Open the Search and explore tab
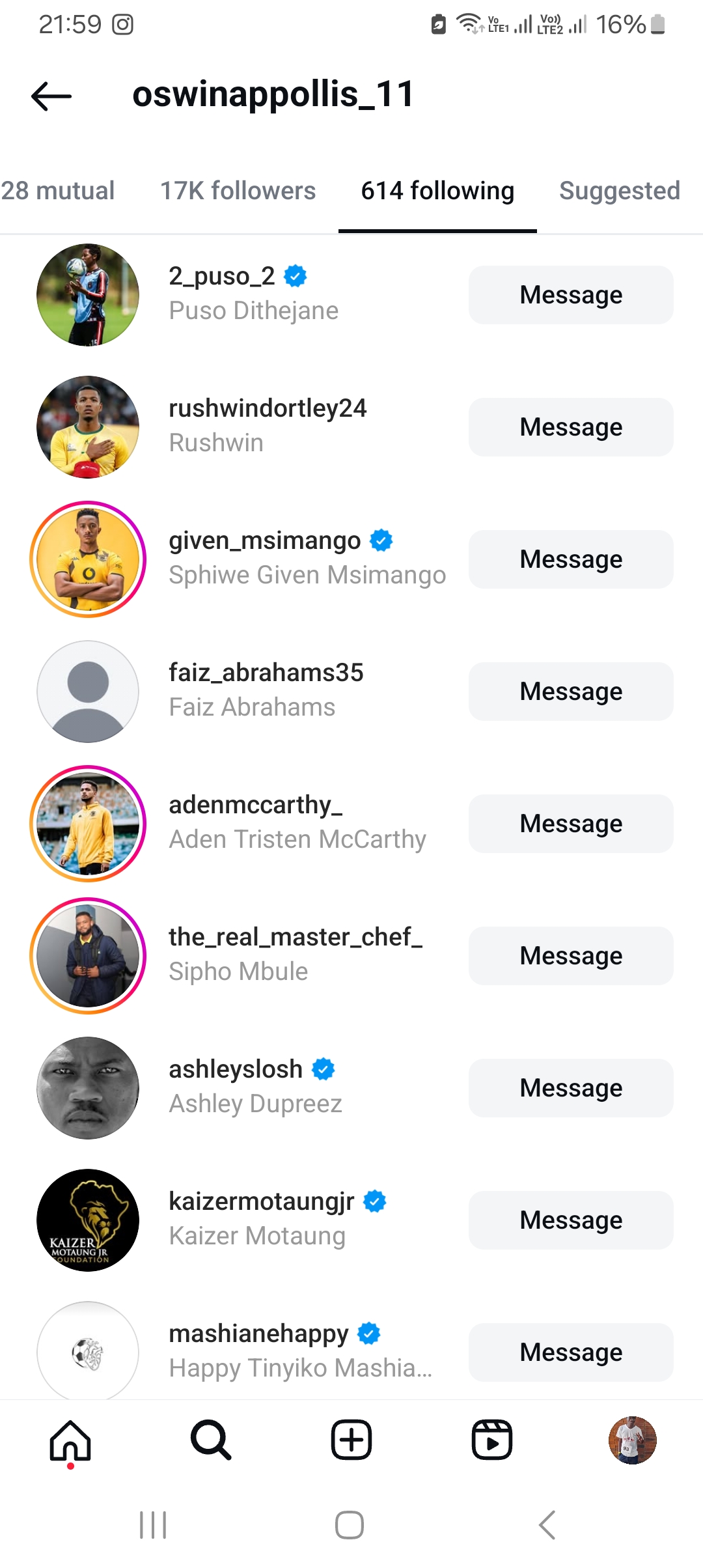703x1568 pixels. (x=211, y=1440)
